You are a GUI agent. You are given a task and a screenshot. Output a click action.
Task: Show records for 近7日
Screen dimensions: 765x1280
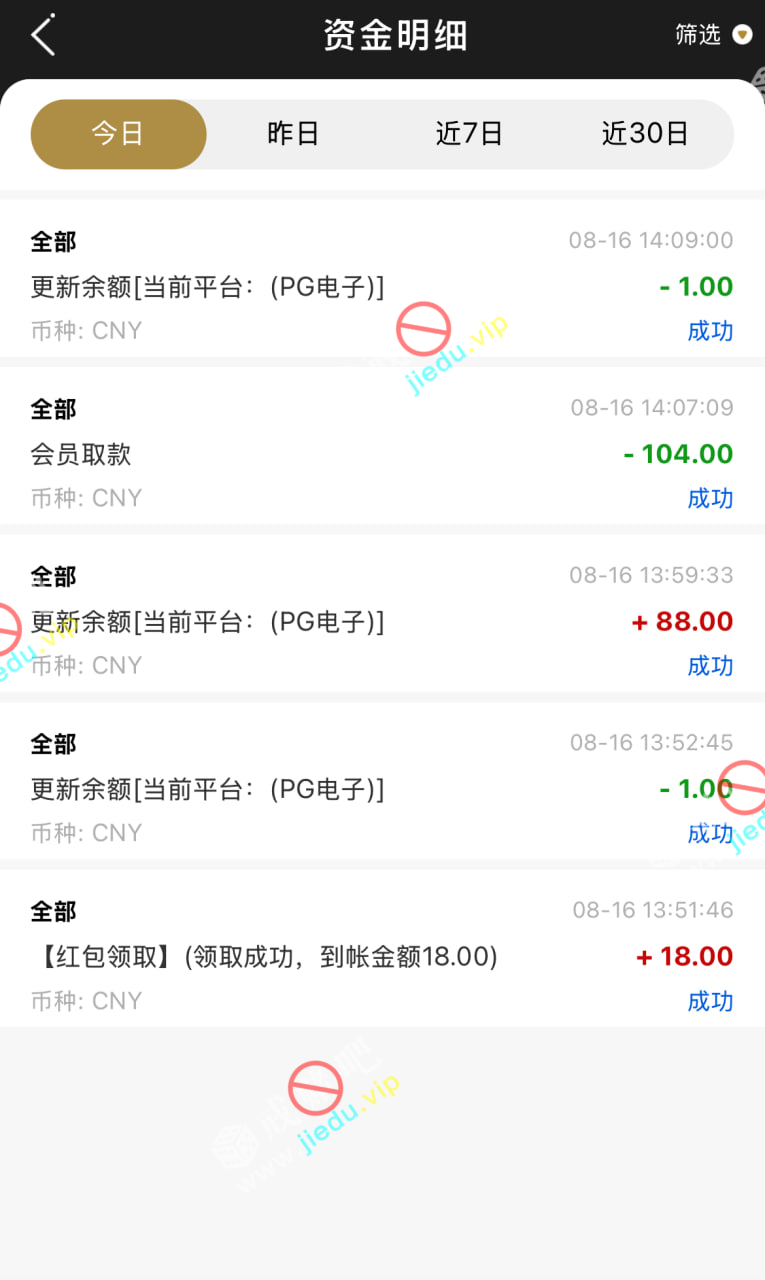pyautogui.click(x=469, y=134)
